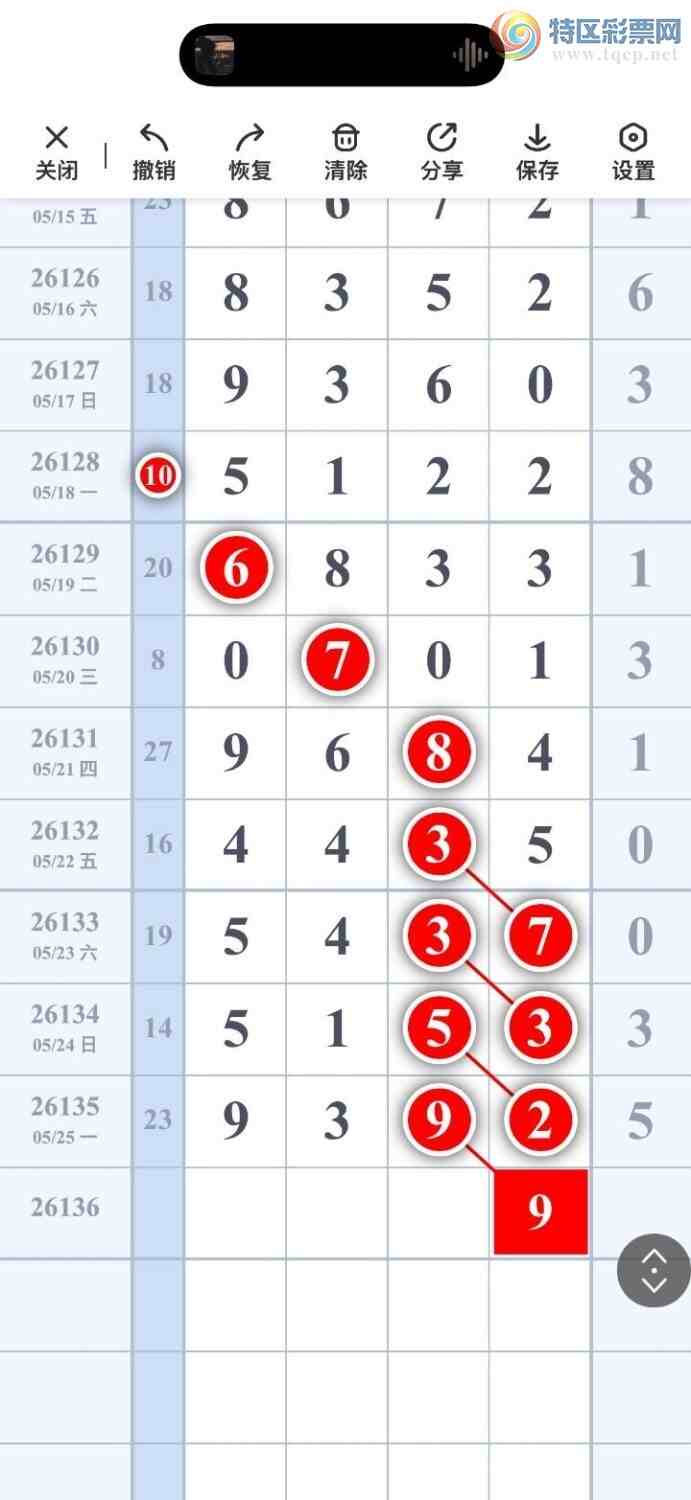This screenshot has height=1500, width=691.
Task: Undo the last mark with 撤销
Action: (x=153, y=152)
